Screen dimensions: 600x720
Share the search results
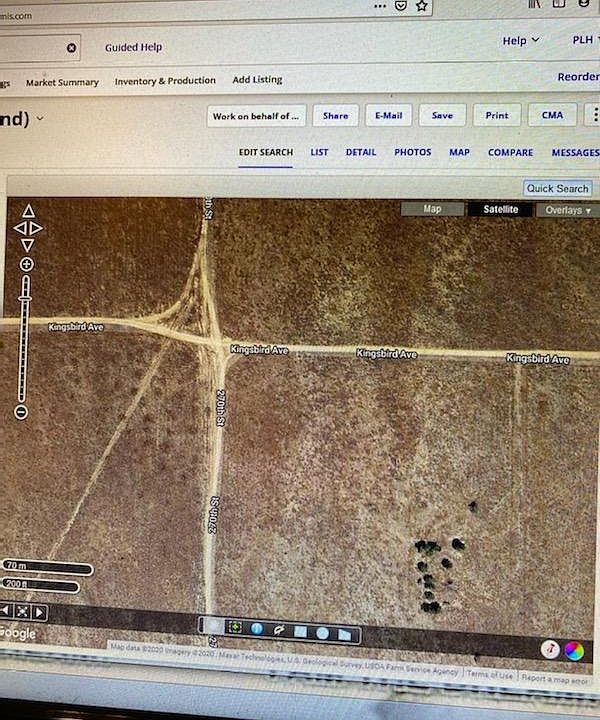335,116
